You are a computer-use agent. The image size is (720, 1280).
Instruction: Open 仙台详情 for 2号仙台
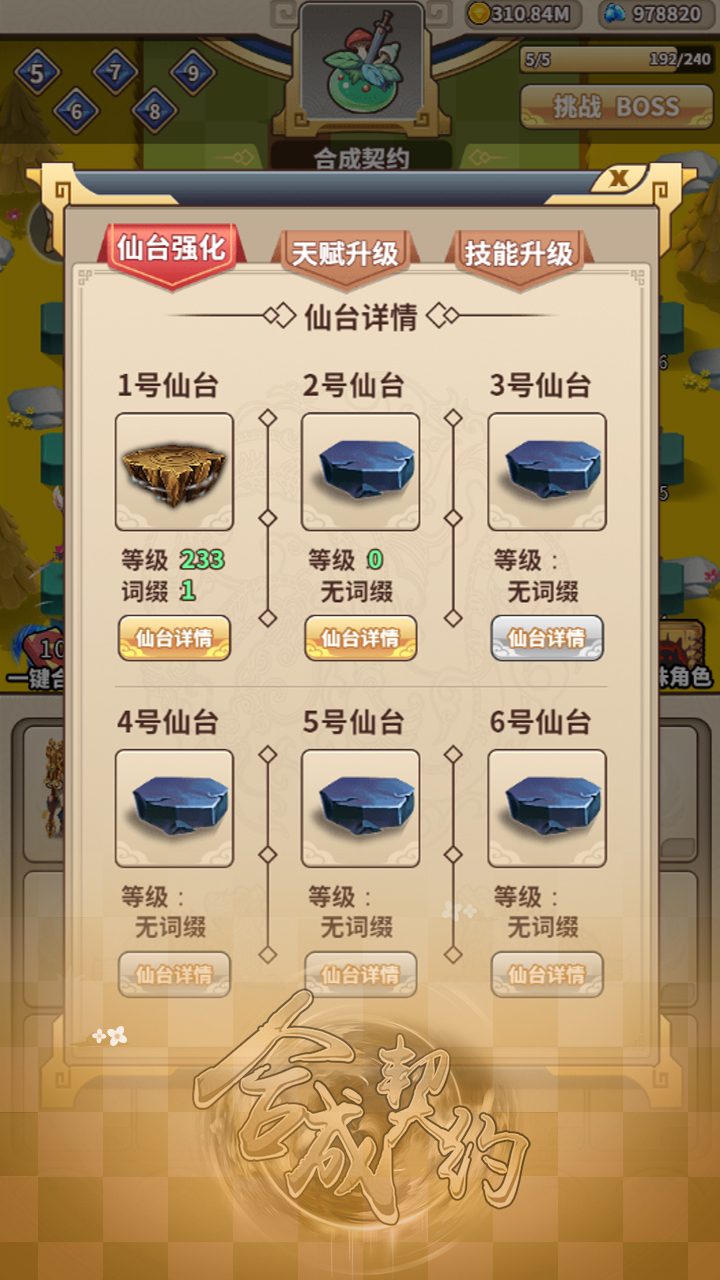(360, 638)
